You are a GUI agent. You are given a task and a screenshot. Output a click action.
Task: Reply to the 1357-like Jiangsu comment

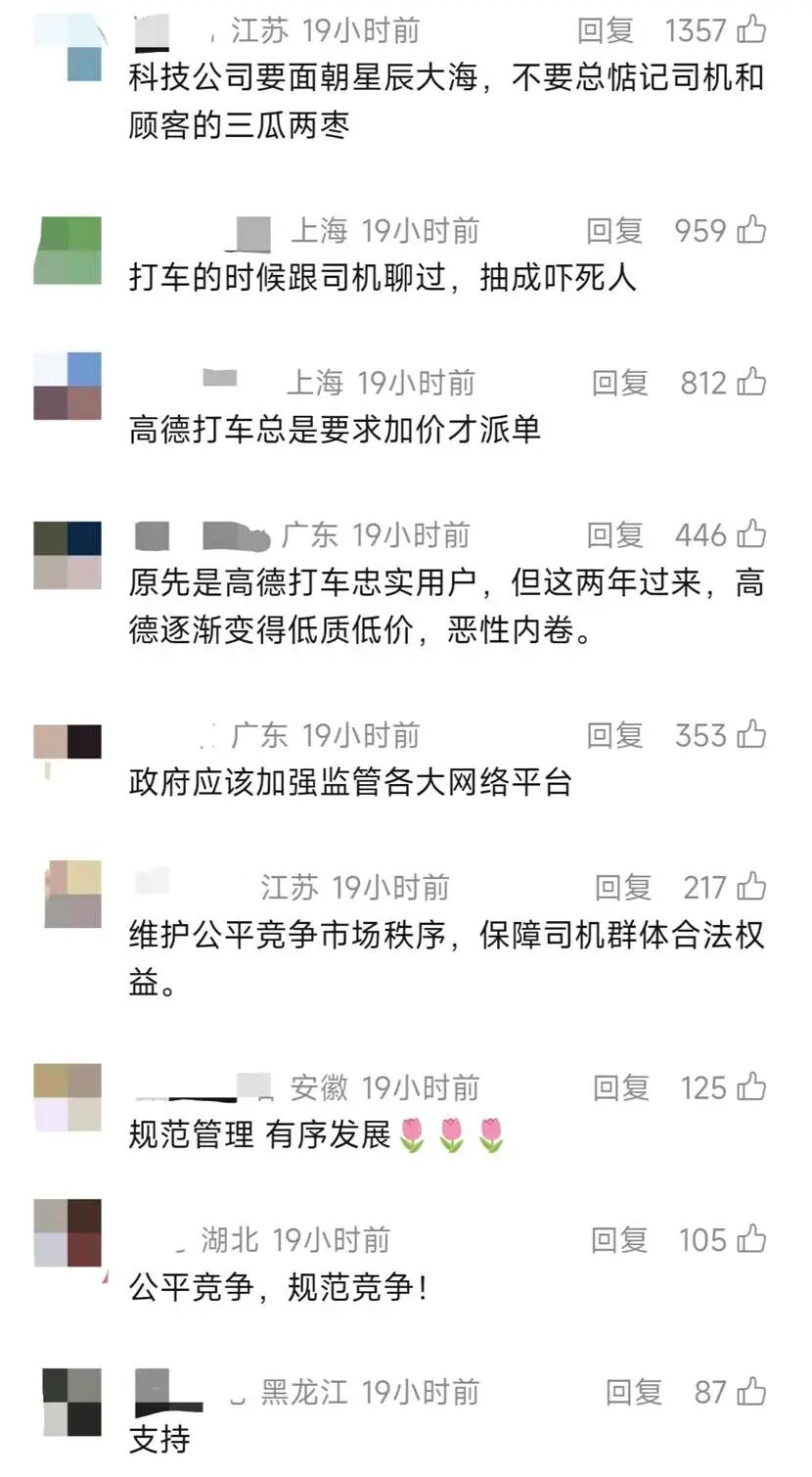coord(606,31)
